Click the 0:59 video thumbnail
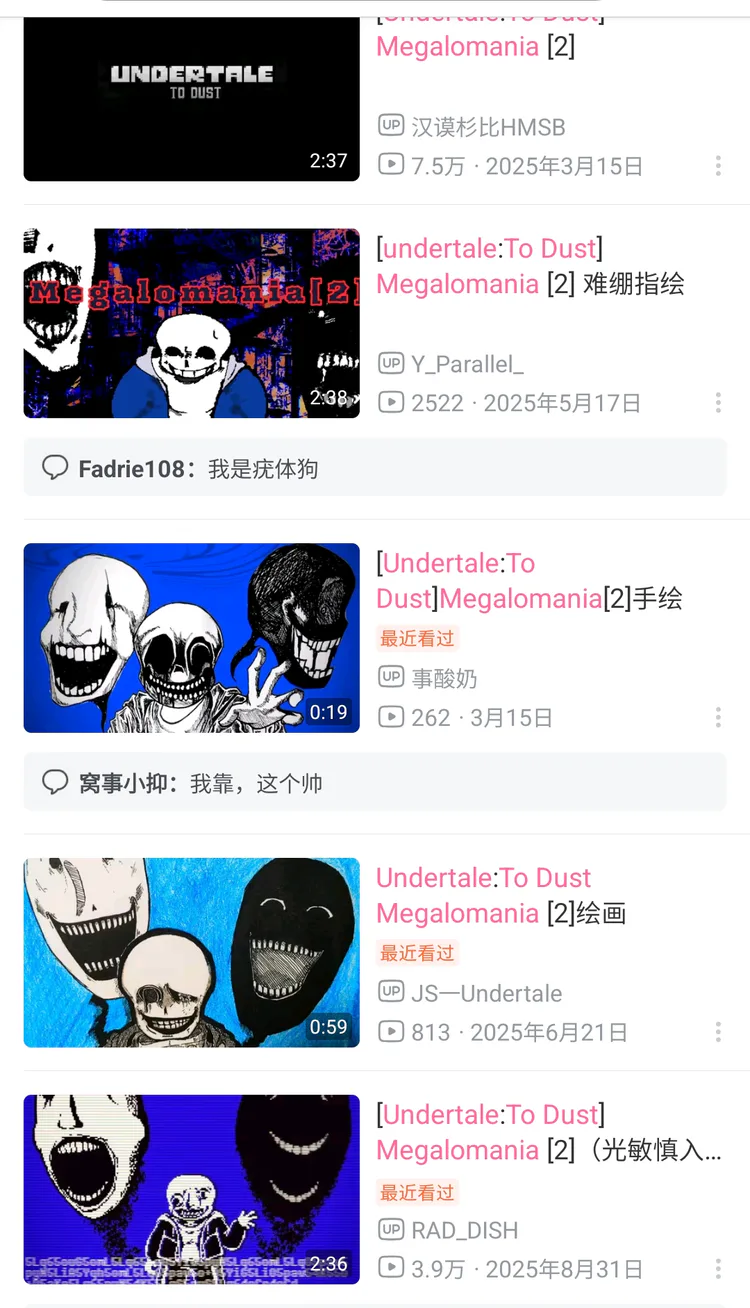This screenshot has width=750, height=1308. (191, 952)
